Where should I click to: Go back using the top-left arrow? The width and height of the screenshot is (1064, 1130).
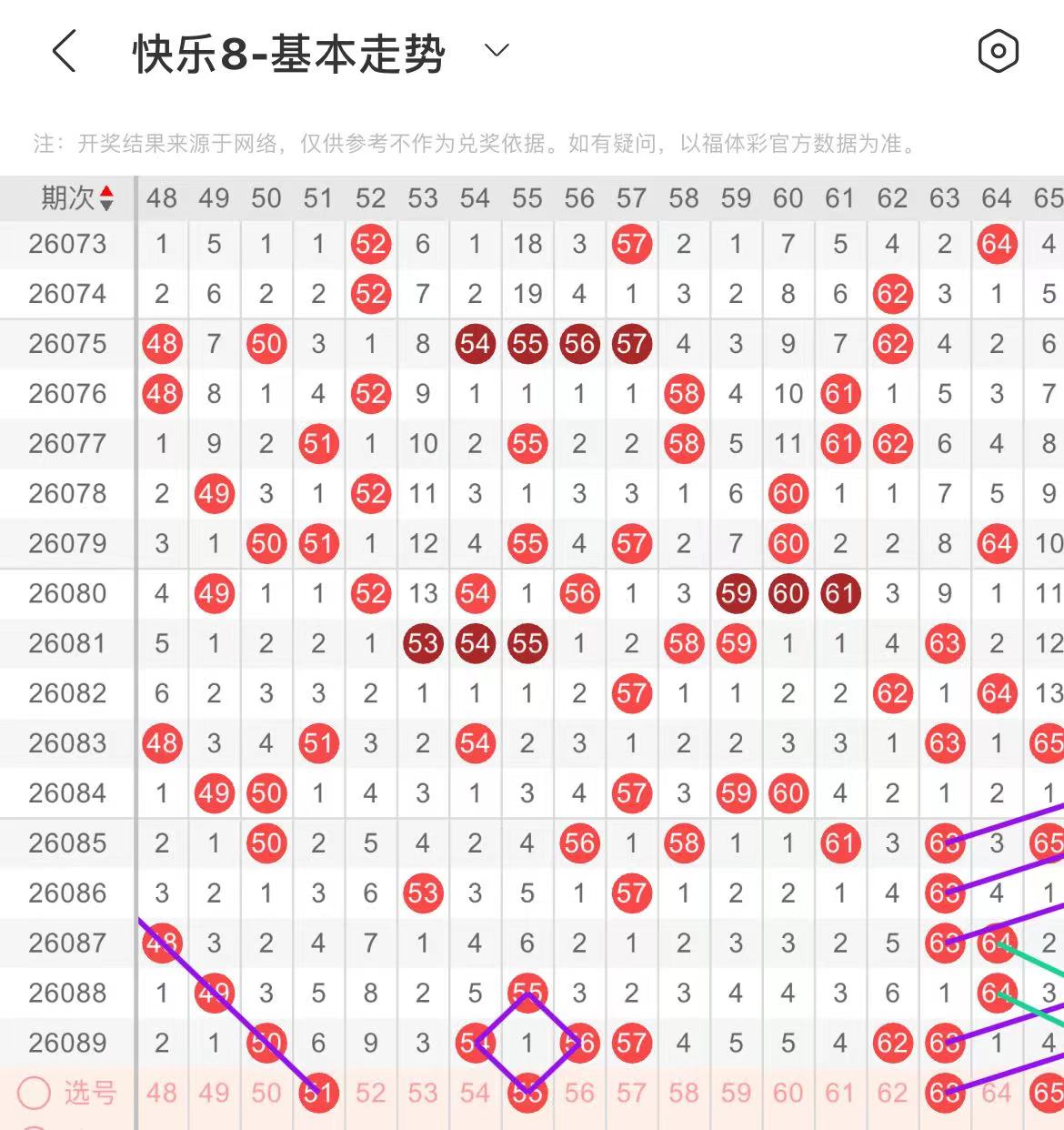pyautogui.click(x=64, y=51)
